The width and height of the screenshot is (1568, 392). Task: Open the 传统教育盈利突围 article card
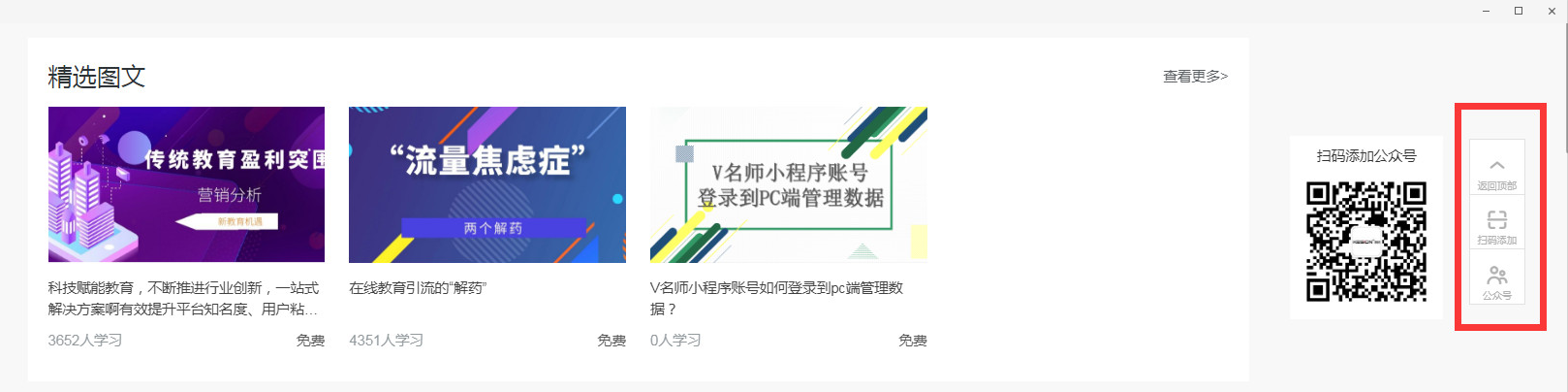186,184
